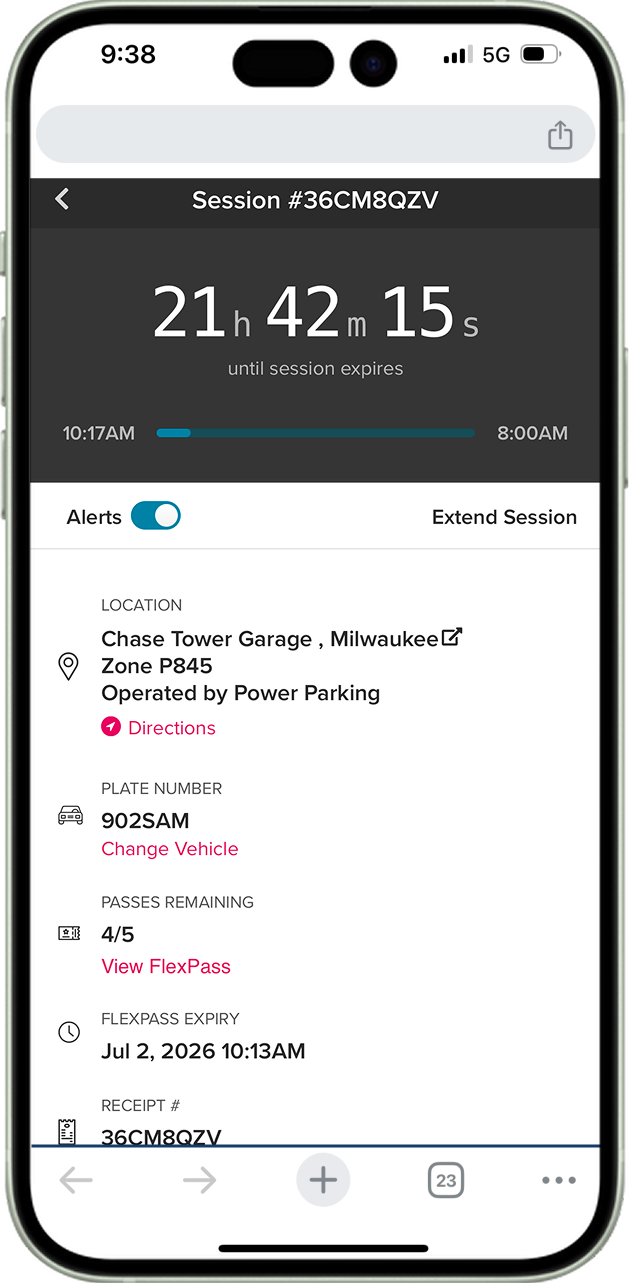Open the browser overflow menu
629x1284 pixels.
tap(559, 1180)
